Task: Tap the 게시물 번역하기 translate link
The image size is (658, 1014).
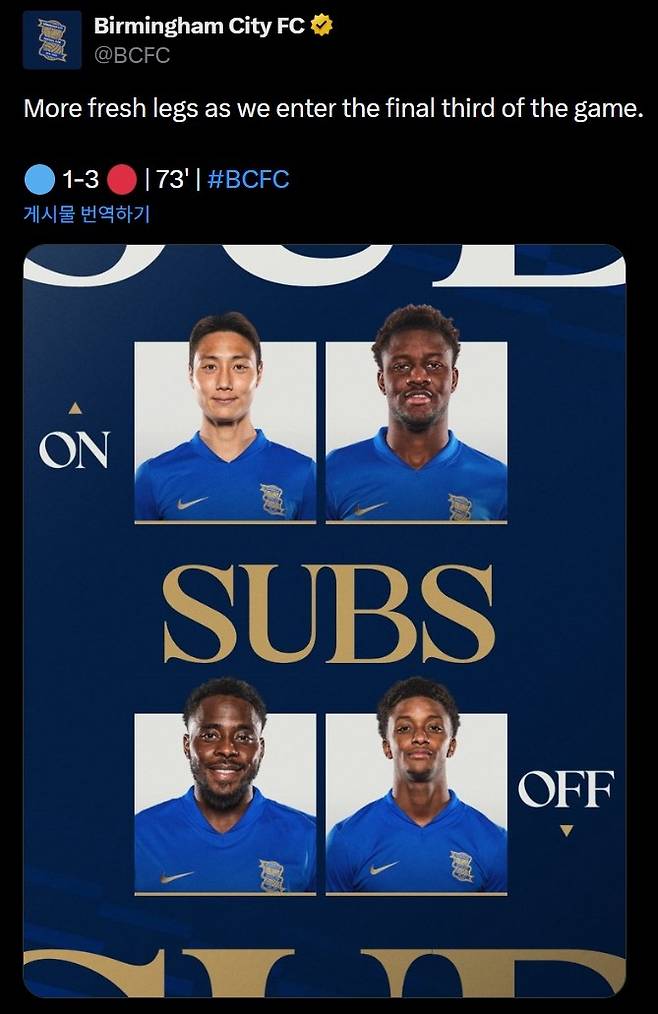Action: click(86, 213)
